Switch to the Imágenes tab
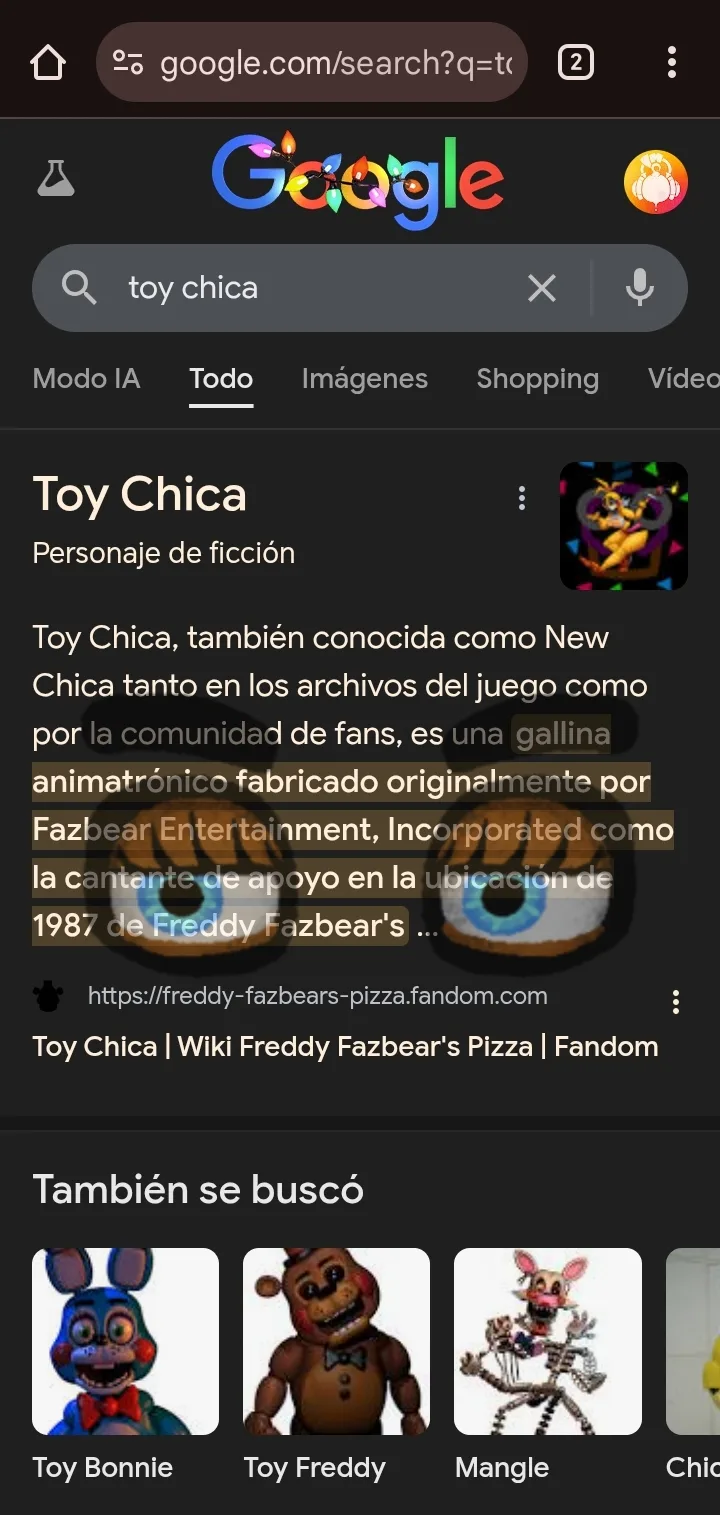The height and width of the screenshot is (1515, 720). (364, 379)
